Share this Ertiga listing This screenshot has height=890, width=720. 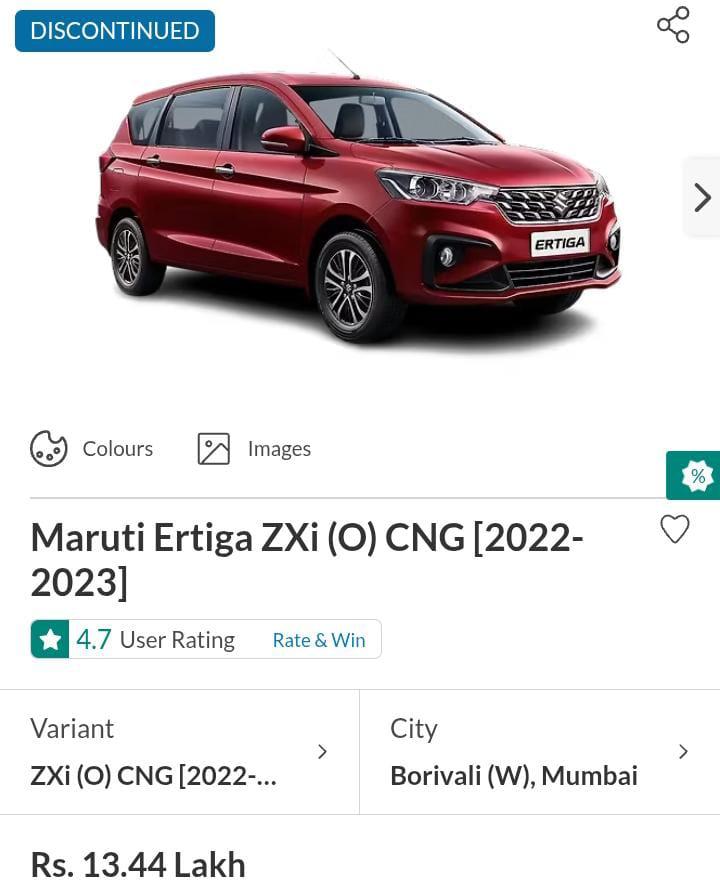(673, 25)
